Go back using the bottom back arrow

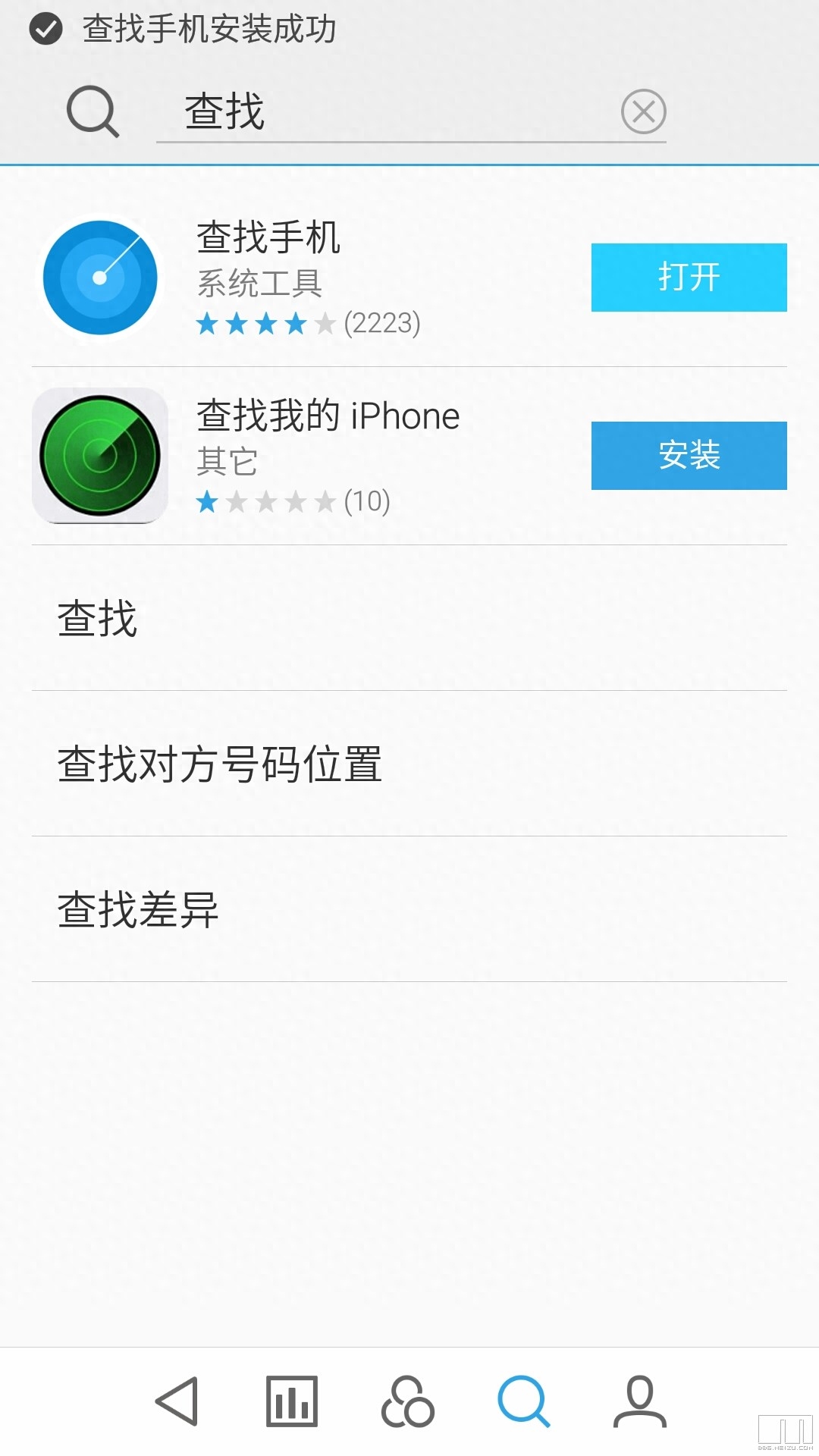(x=177, y=1401)
